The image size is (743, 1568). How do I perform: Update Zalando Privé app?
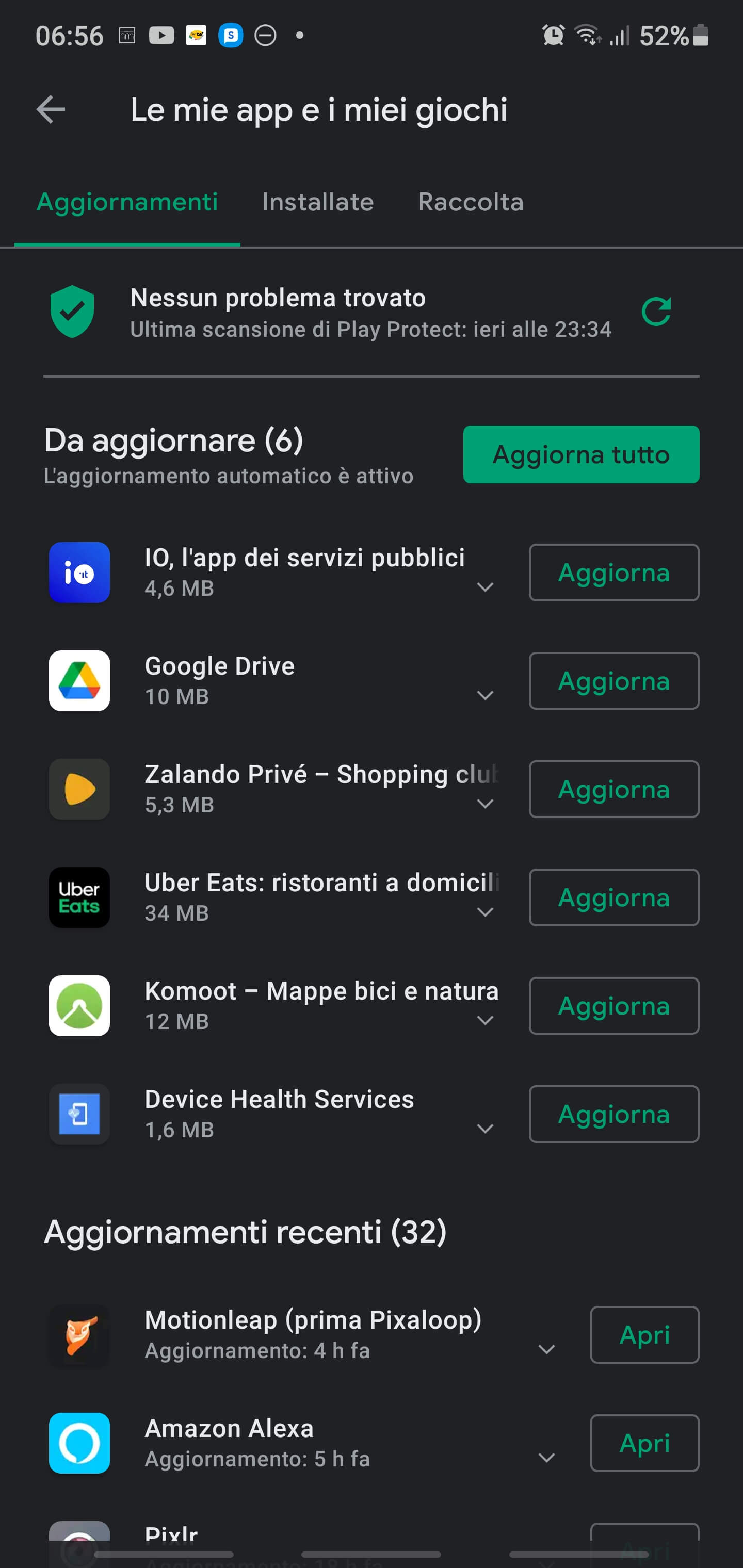coord(613,790)
